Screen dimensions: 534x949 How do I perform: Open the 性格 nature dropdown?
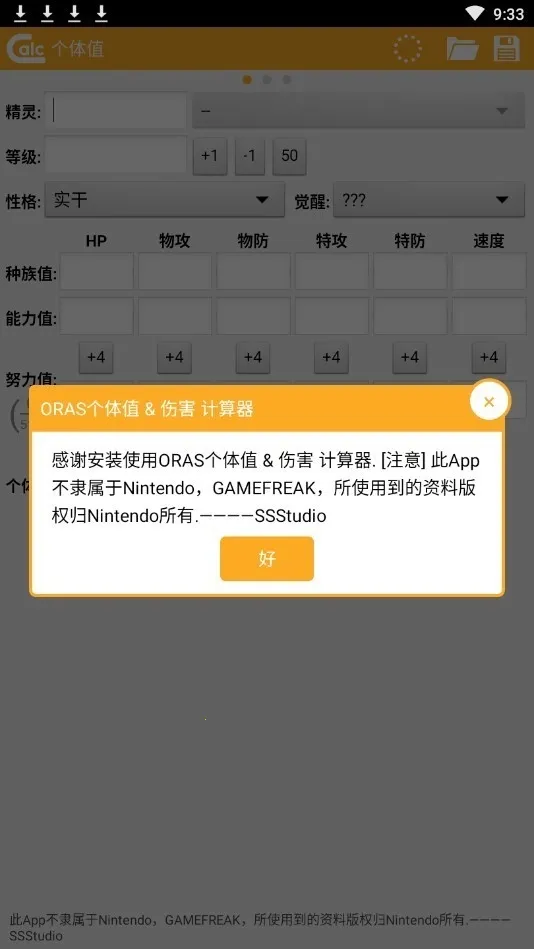pyautogui.click(x=165, y=200)
